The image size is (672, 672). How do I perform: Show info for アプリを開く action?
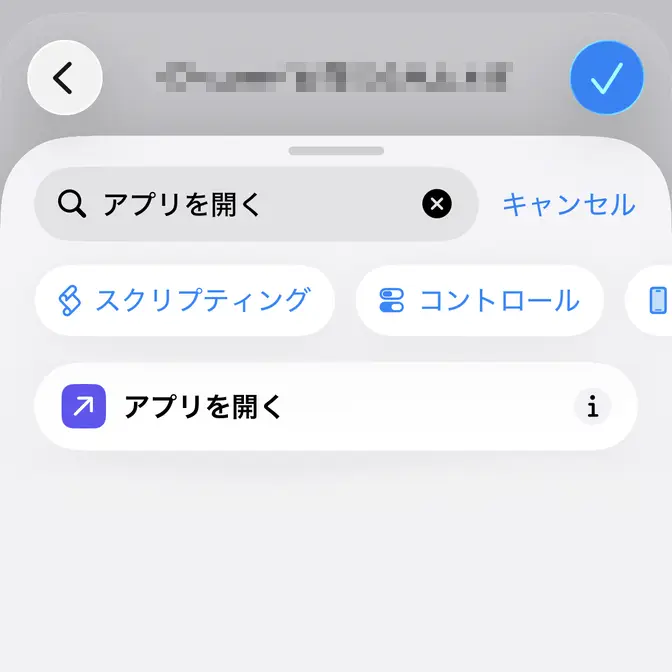593,407
